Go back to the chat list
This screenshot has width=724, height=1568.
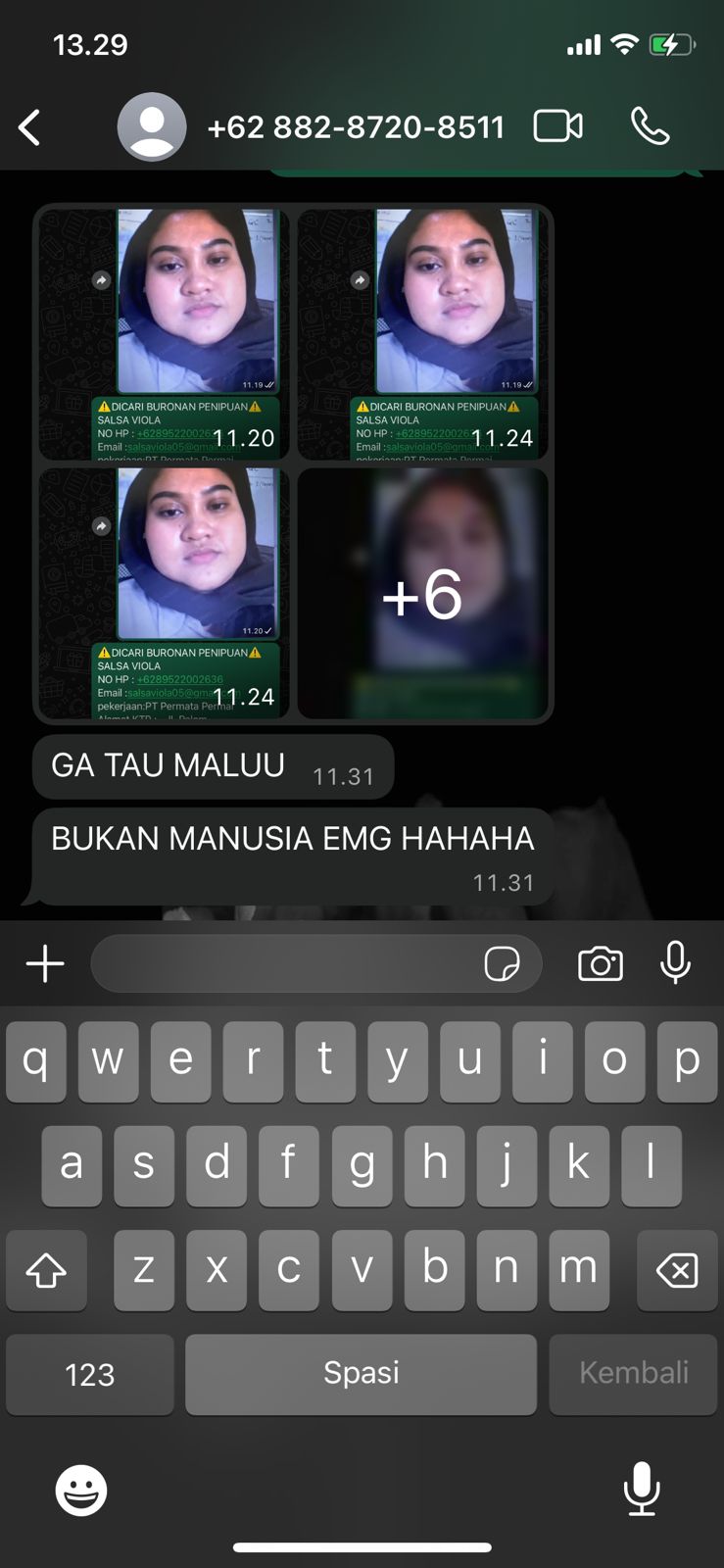pyautogui.click(x=30, y=127)
